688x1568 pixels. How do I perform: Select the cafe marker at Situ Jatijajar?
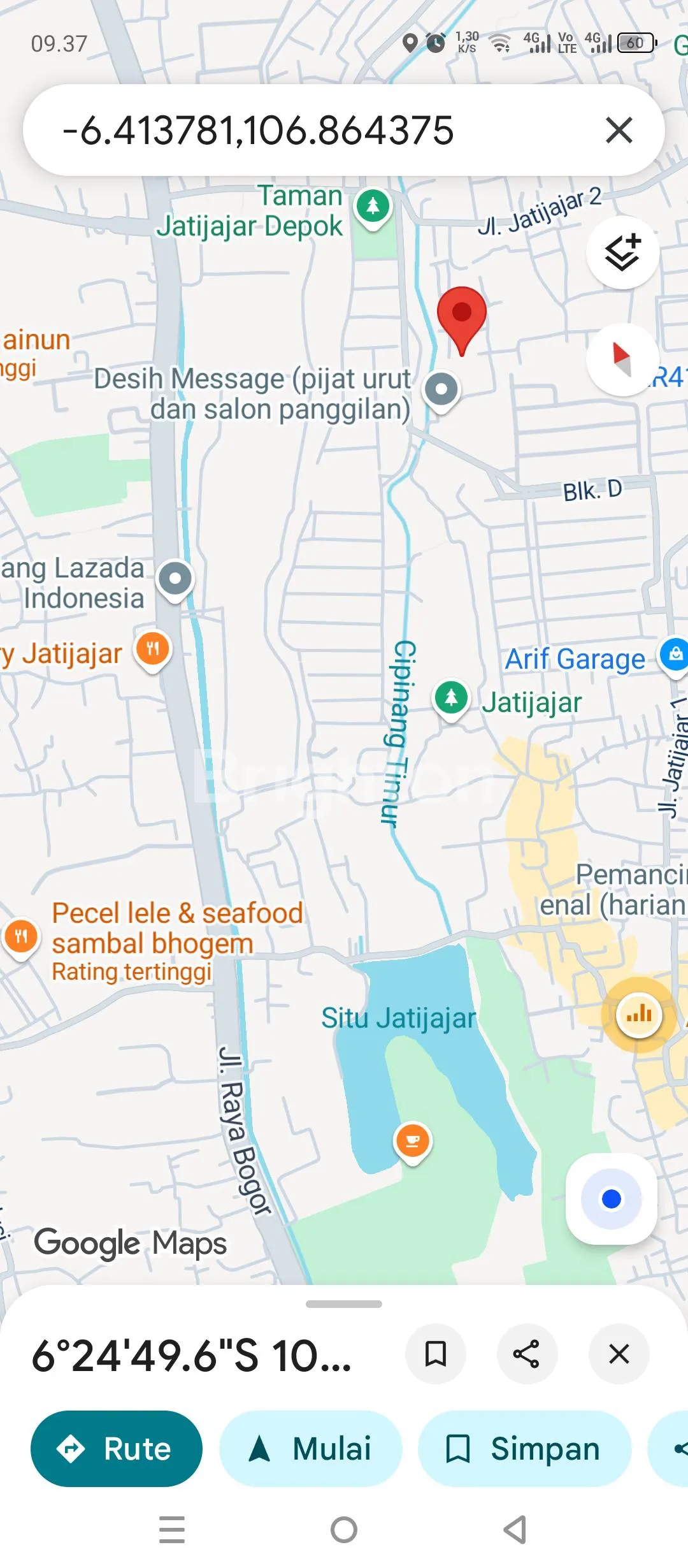point(413,1141)
